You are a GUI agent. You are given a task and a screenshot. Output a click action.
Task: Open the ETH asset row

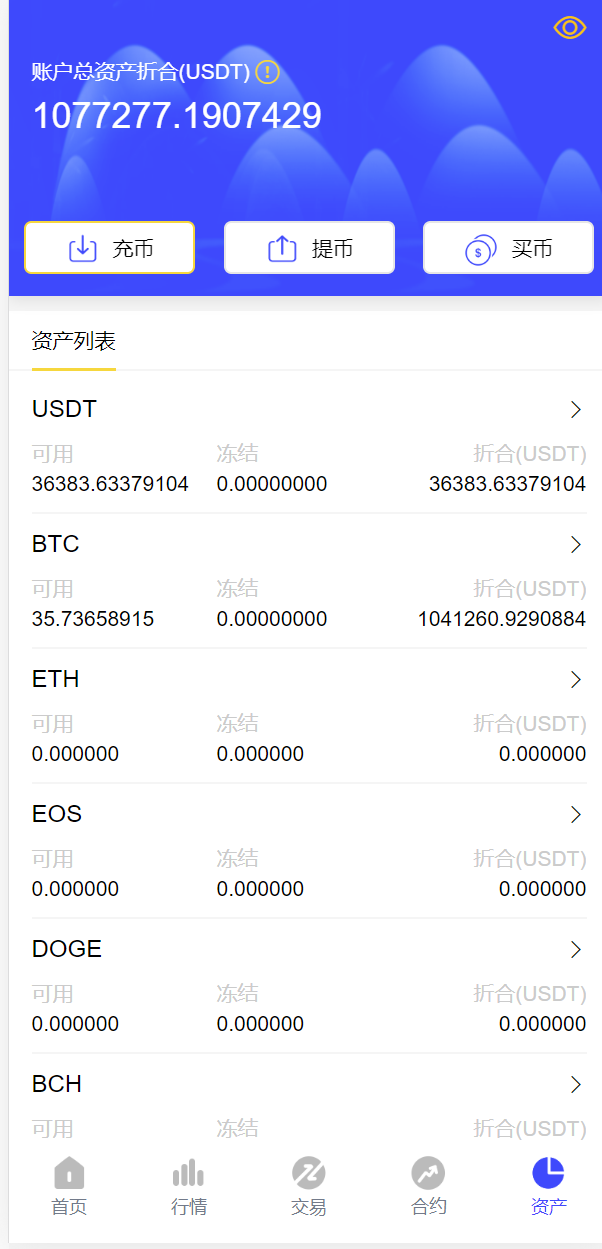point(308,679)
